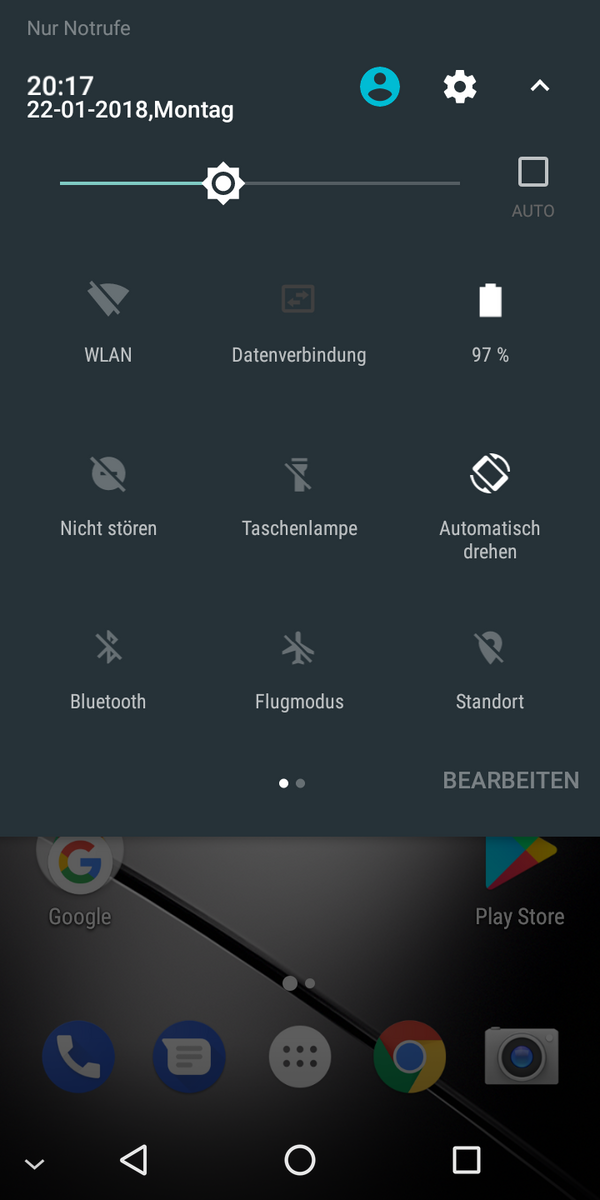Show recent apps
The height and width of the screenshot is (1200, 600).
coord(466,1160)
